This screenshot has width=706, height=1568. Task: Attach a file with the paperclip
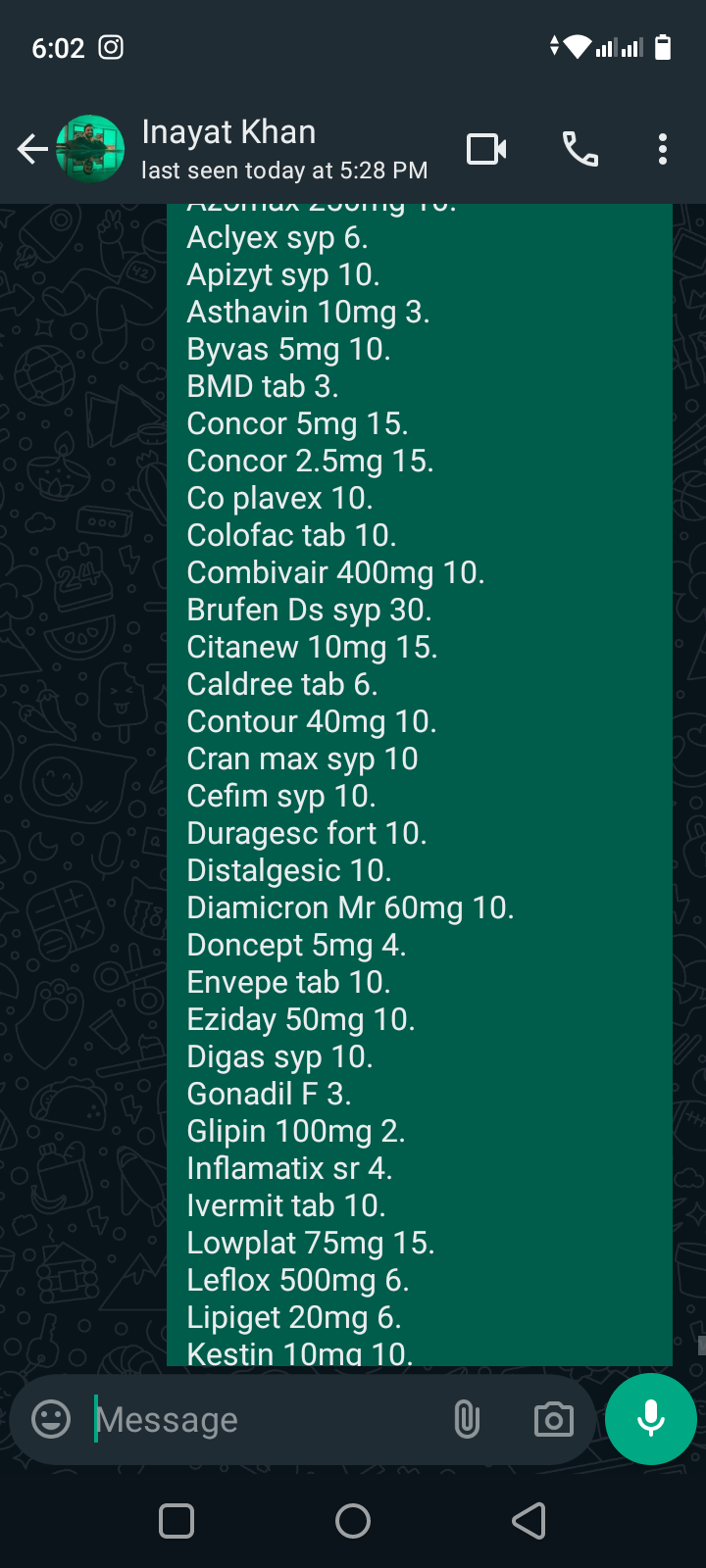coord(467,1419)
